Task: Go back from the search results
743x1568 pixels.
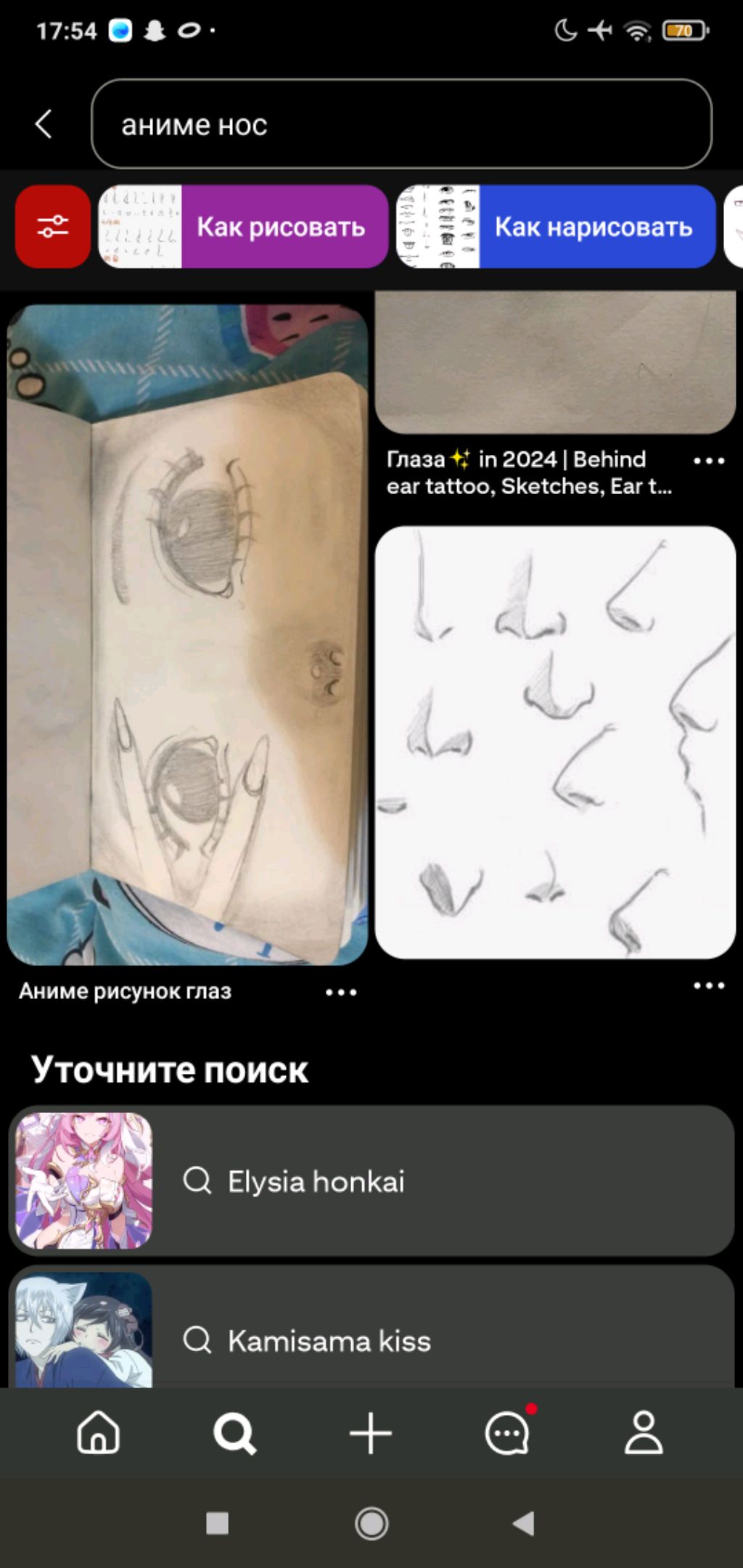Action: pos(44,124)
